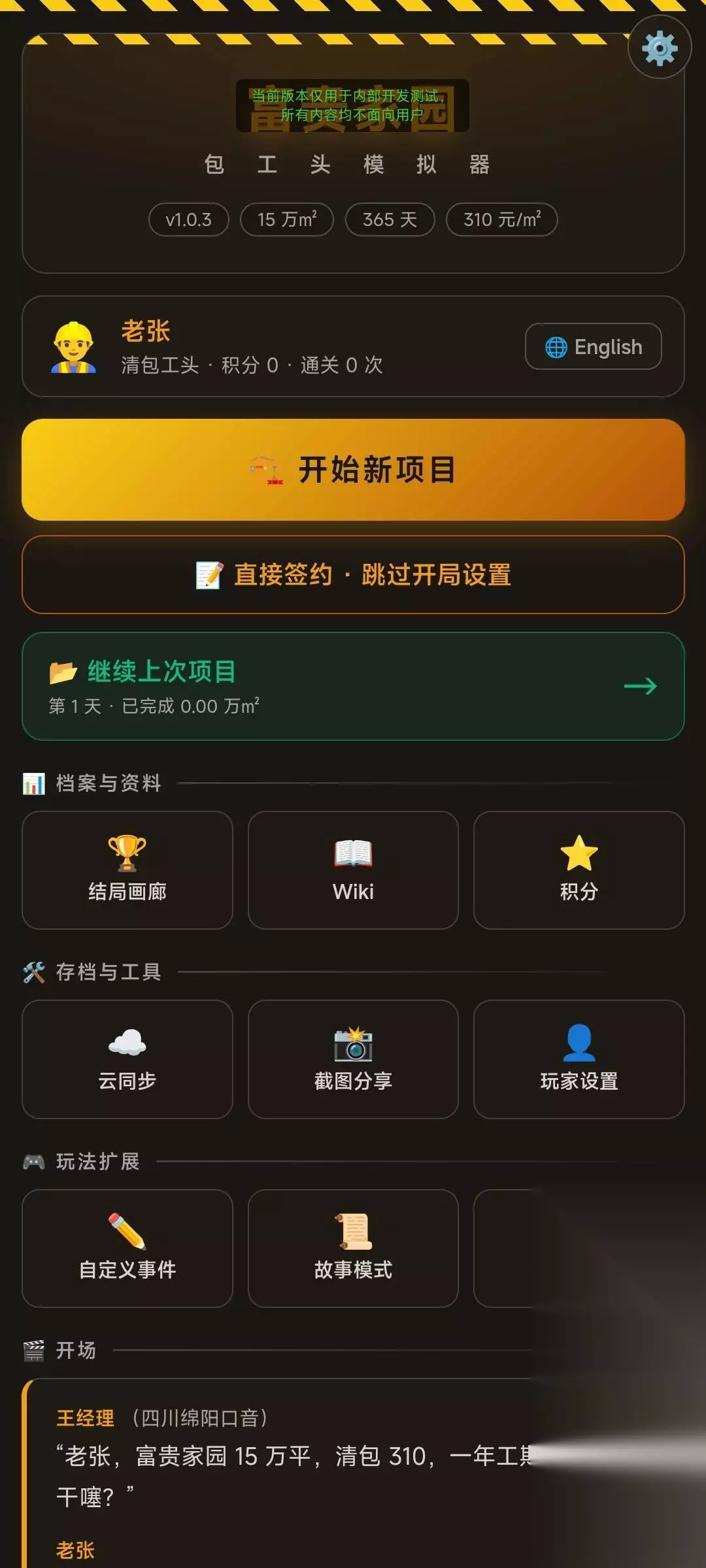706x1568 pixels.
Task: Select 直接签约 · 跳过开局设置
Action: click(353, 575)
